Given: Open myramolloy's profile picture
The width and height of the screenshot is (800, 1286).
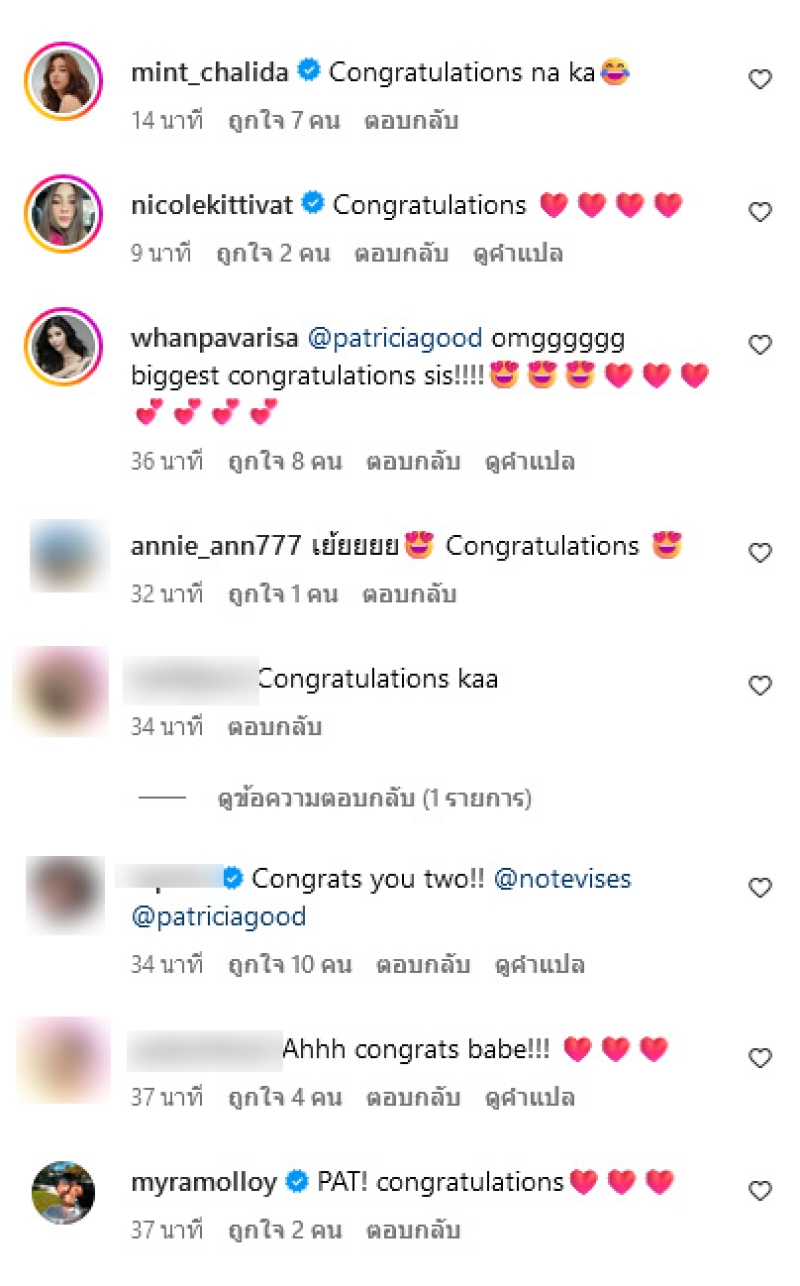Looking at the screenshot, I should tap(63, 1193).
